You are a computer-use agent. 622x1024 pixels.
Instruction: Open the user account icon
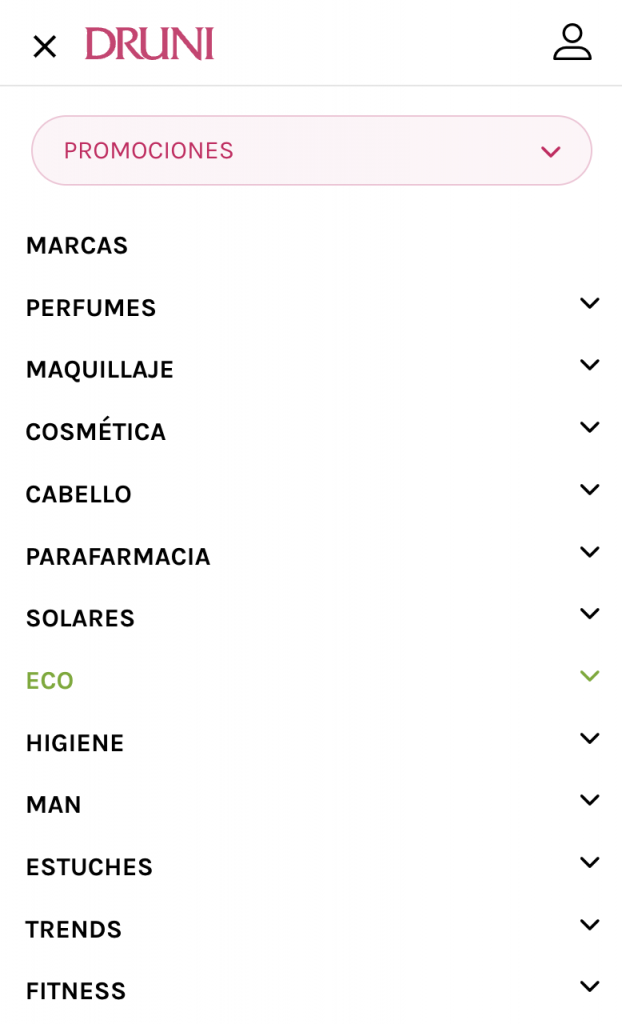(x=572, y=42)
